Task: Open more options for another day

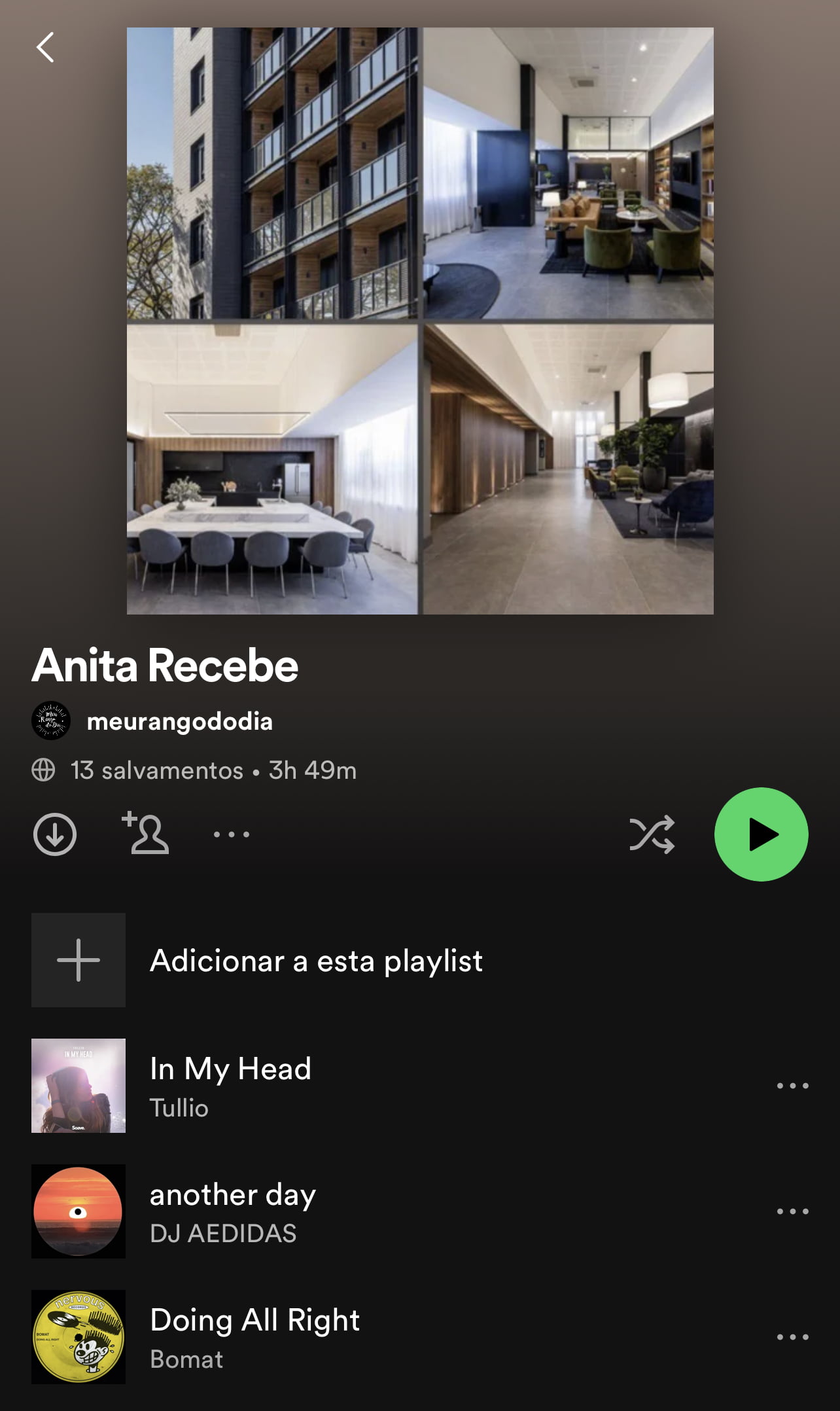Action: click(x=792, y=1211)
